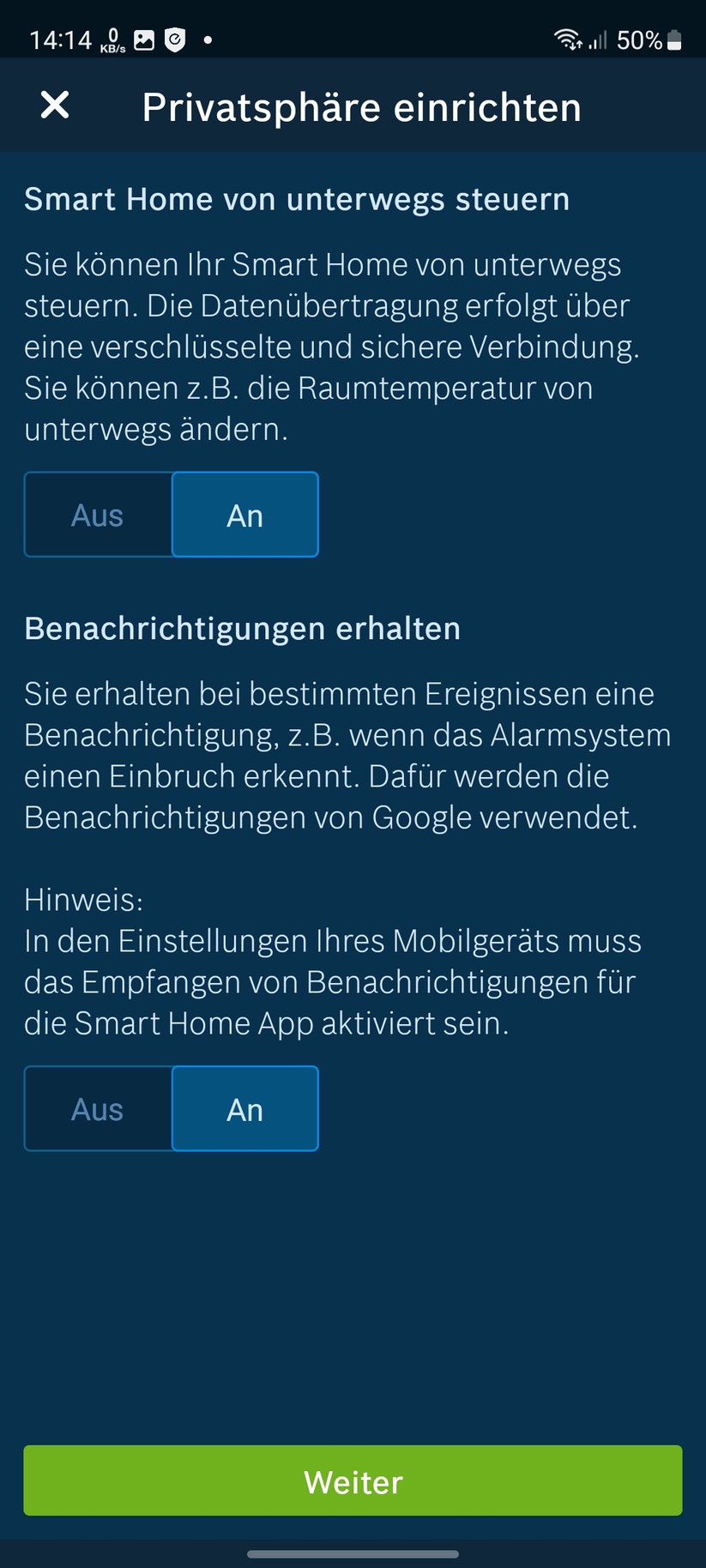Disable Smart Home remote control via Aus
Viewport: 706px width, 1568px height.
(x=98, y=514)
